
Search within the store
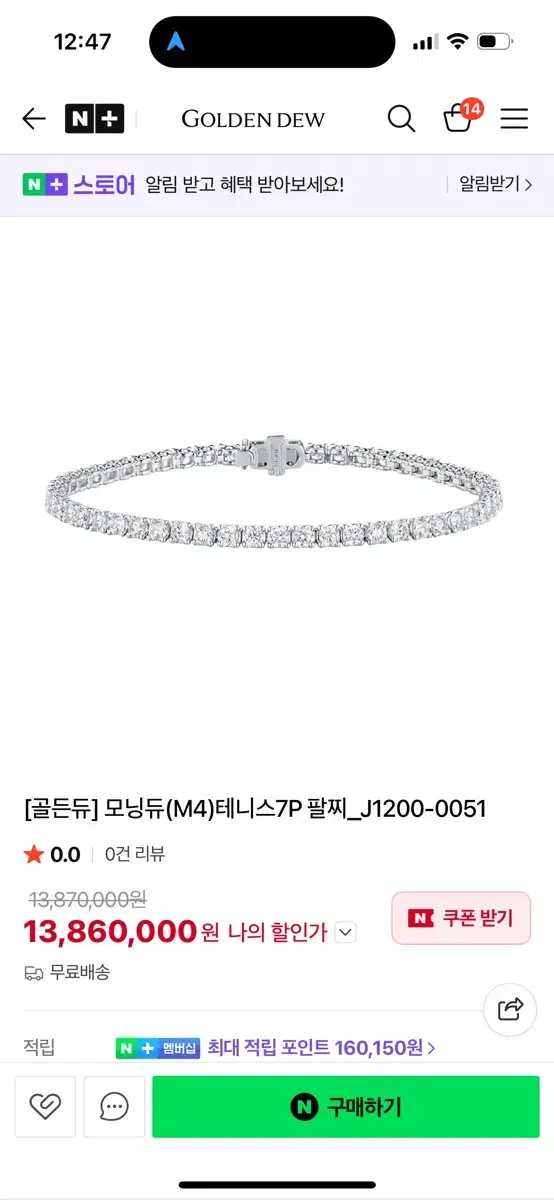(401, 119)
